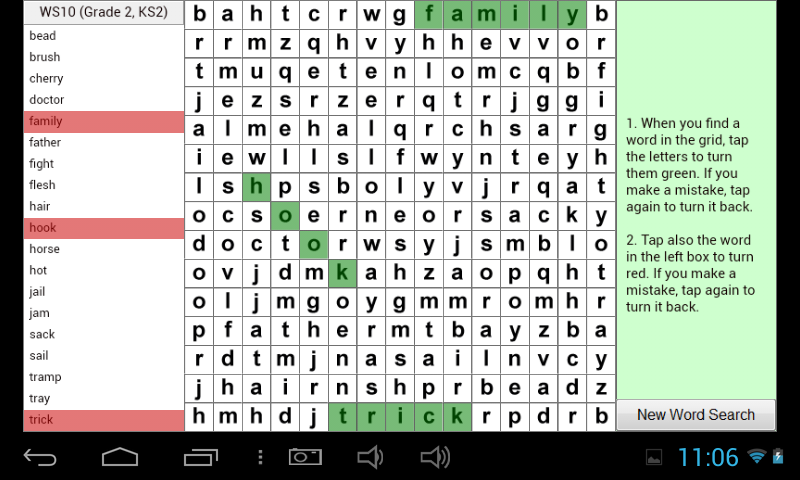Mark 'jail' in the word list
This screenshot has width=800, height=480.
[x=103, y=292]
